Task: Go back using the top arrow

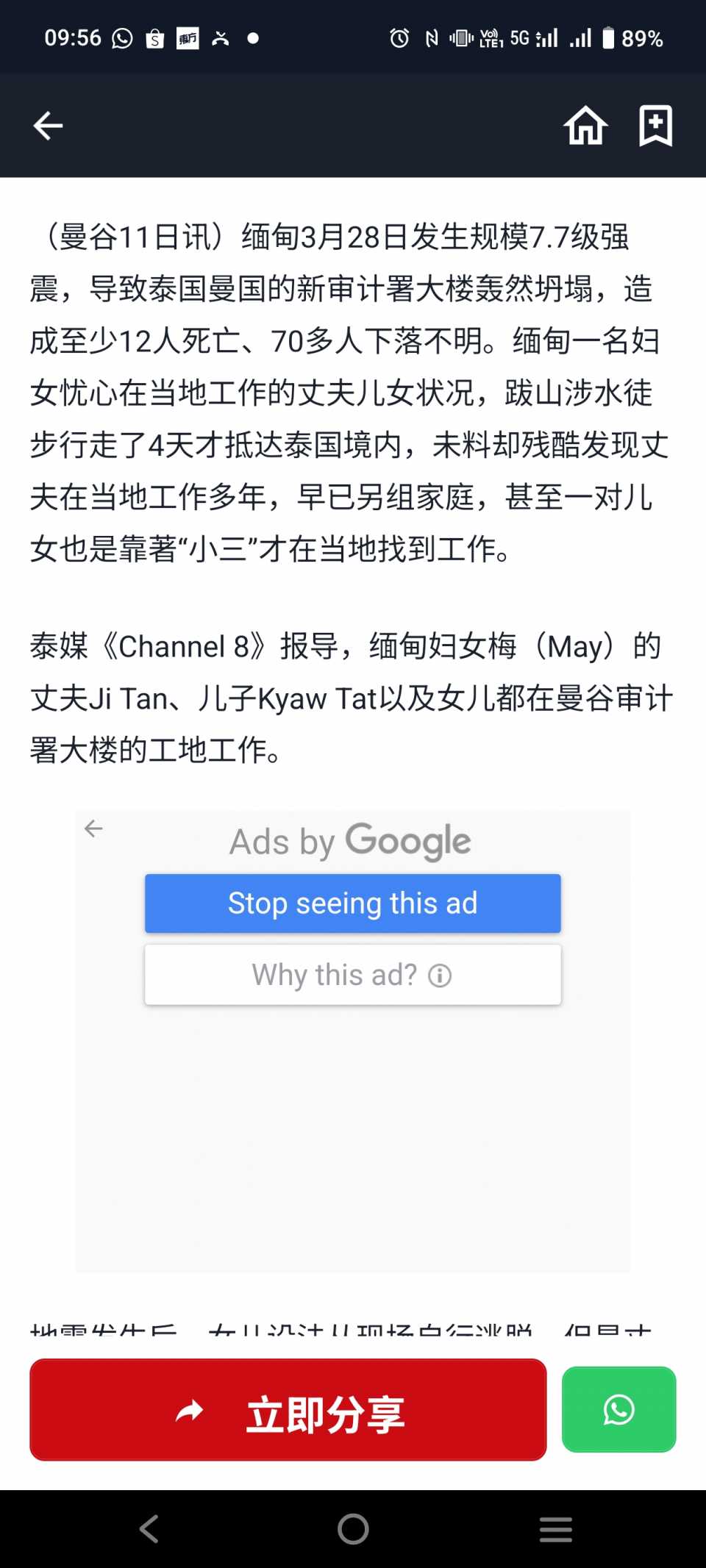Action: (x=49, y=126)
